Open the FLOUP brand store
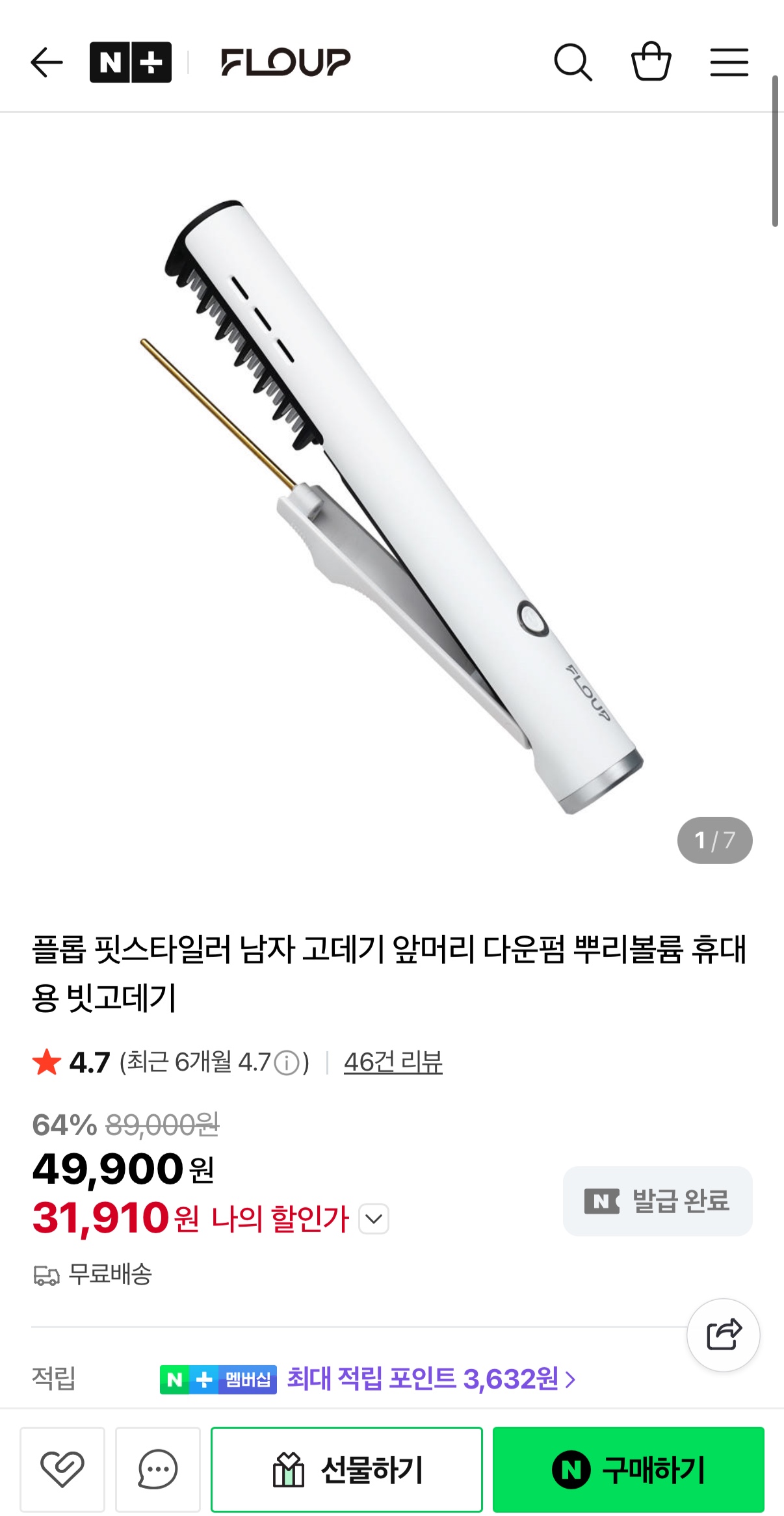The image size is (784, 1516). [x=285, y=62]
